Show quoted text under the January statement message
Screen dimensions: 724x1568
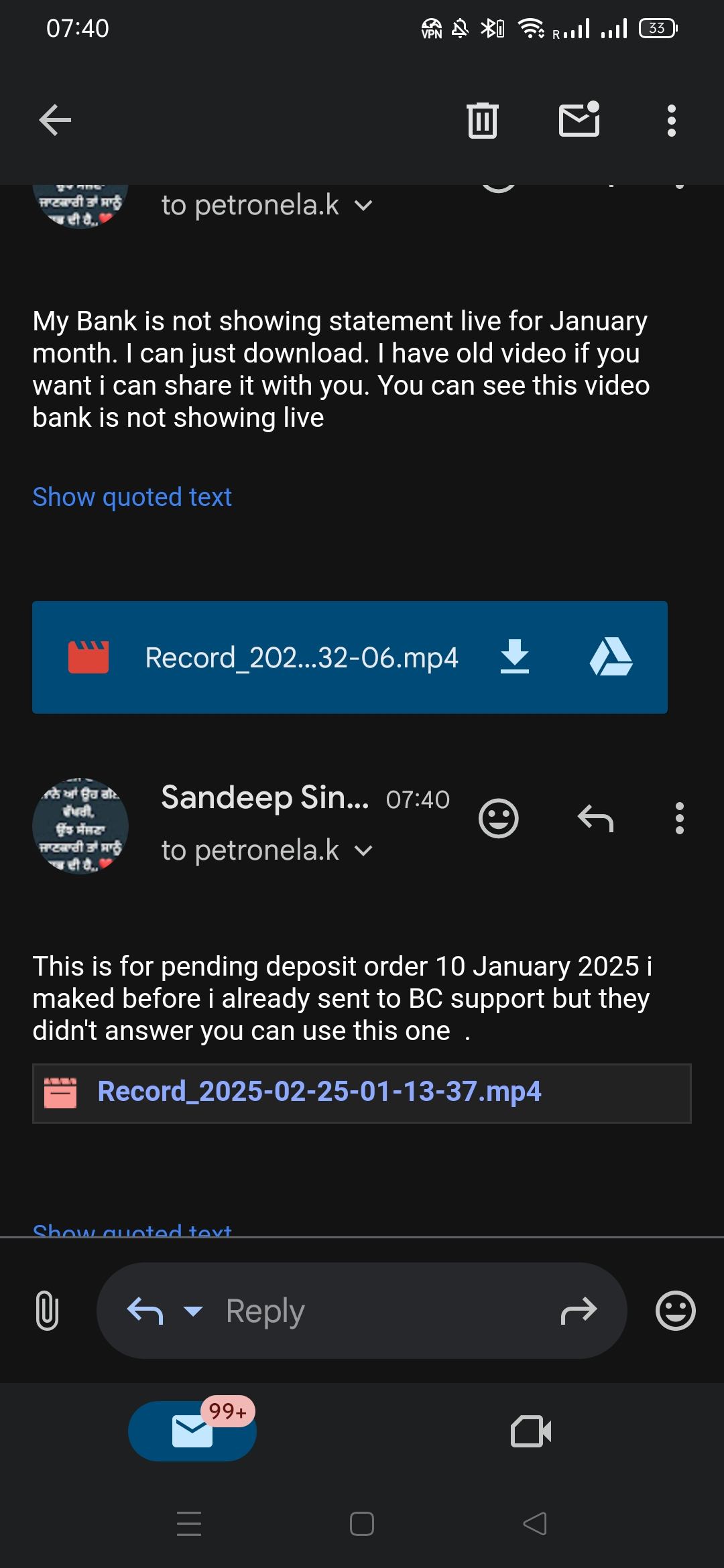point(132,497)
